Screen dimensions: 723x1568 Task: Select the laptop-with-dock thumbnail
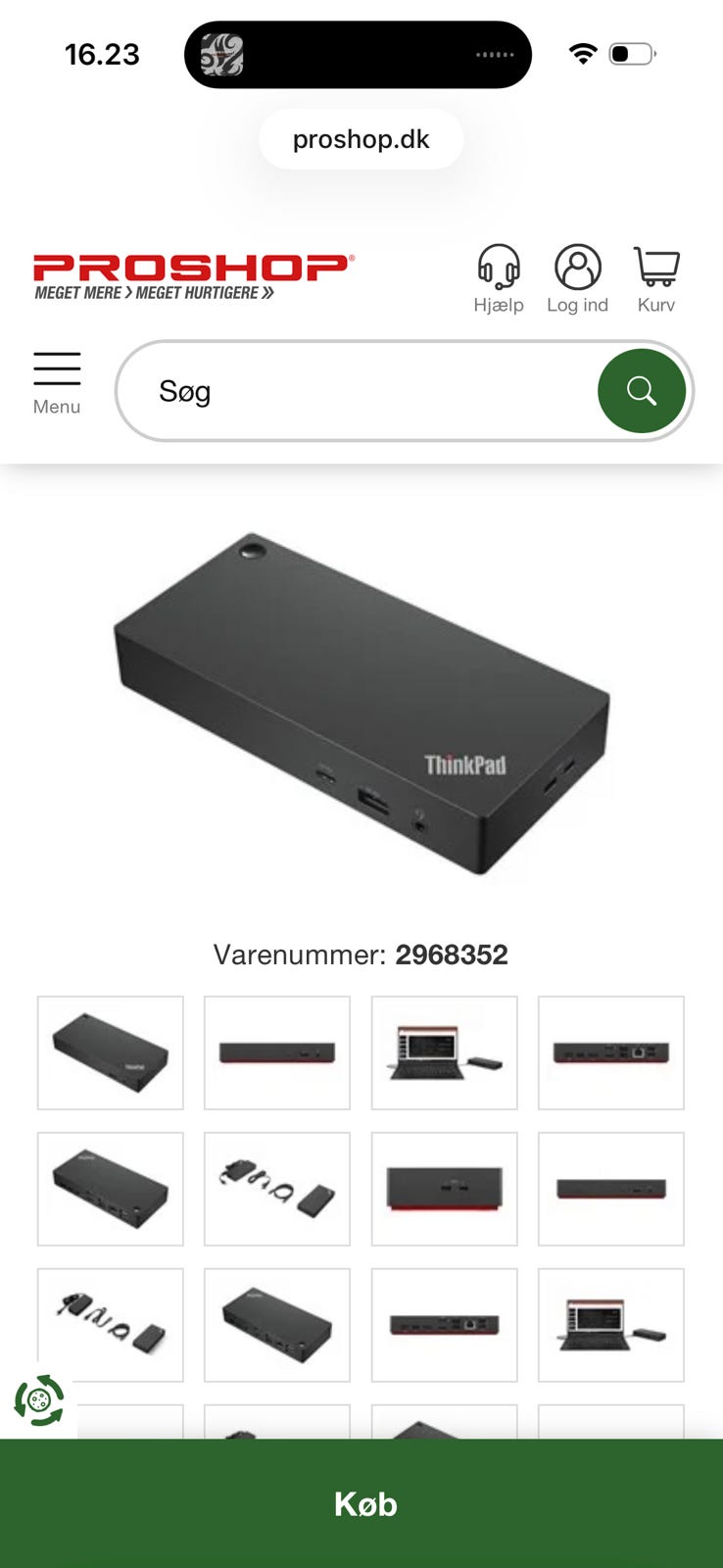444,1053
